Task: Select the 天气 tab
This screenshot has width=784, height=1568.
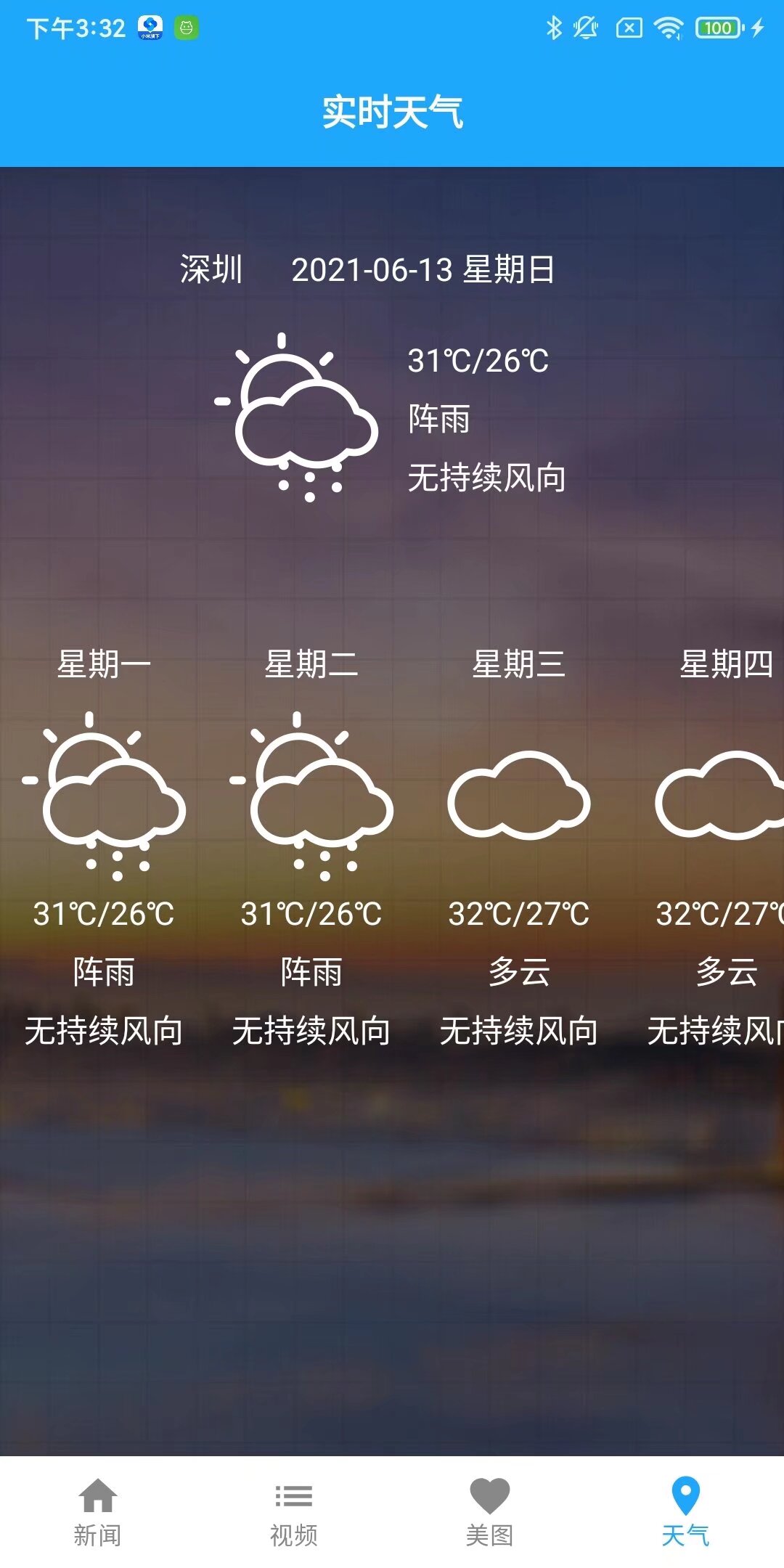Action: (x=685, y=1511)
